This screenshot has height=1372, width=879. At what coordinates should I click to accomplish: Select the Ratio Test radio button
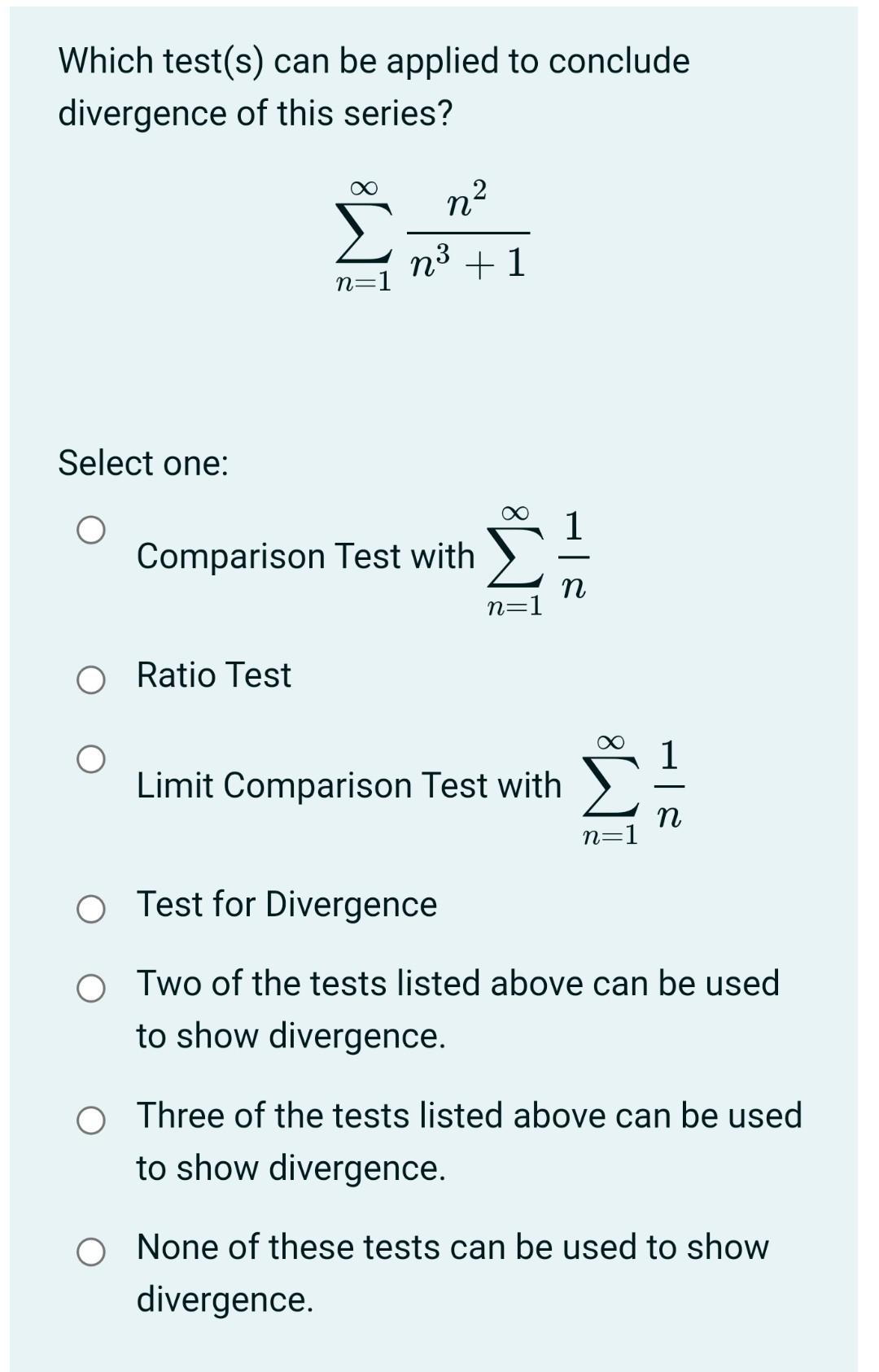92,678
